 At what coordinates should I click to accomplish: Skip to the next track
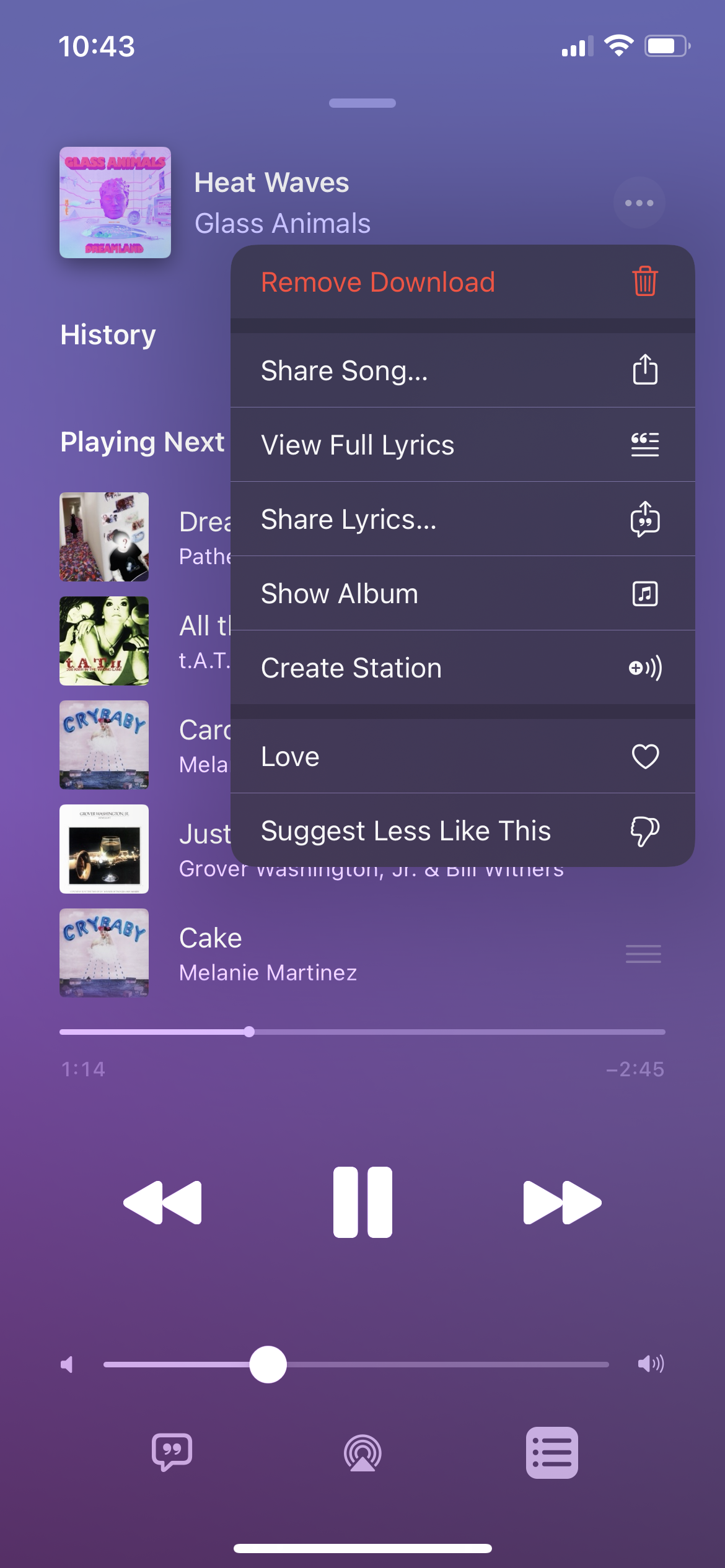[562, 1202]
